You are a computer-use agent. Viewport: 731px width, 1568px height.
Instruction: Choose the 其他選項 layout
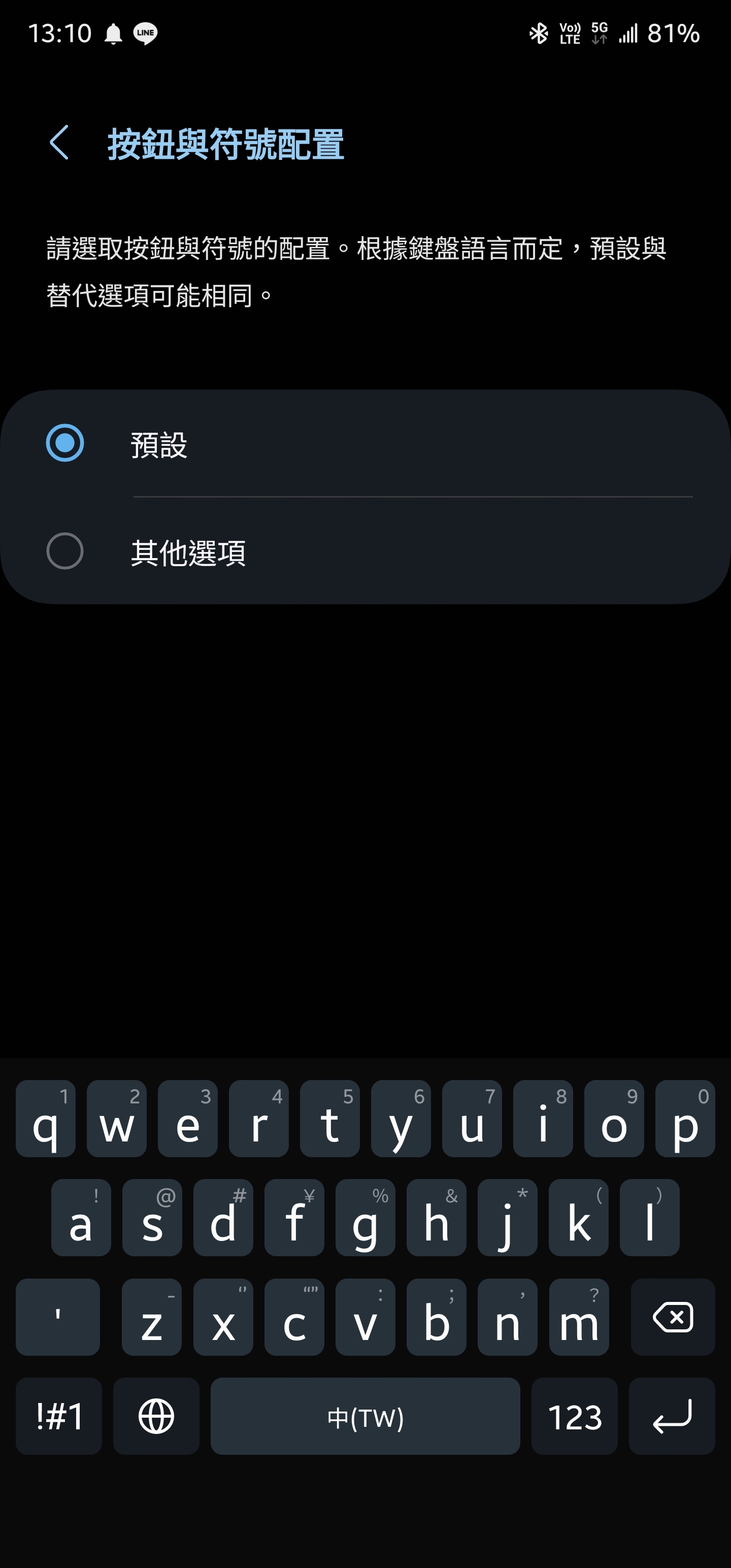[x=65, y=551]
